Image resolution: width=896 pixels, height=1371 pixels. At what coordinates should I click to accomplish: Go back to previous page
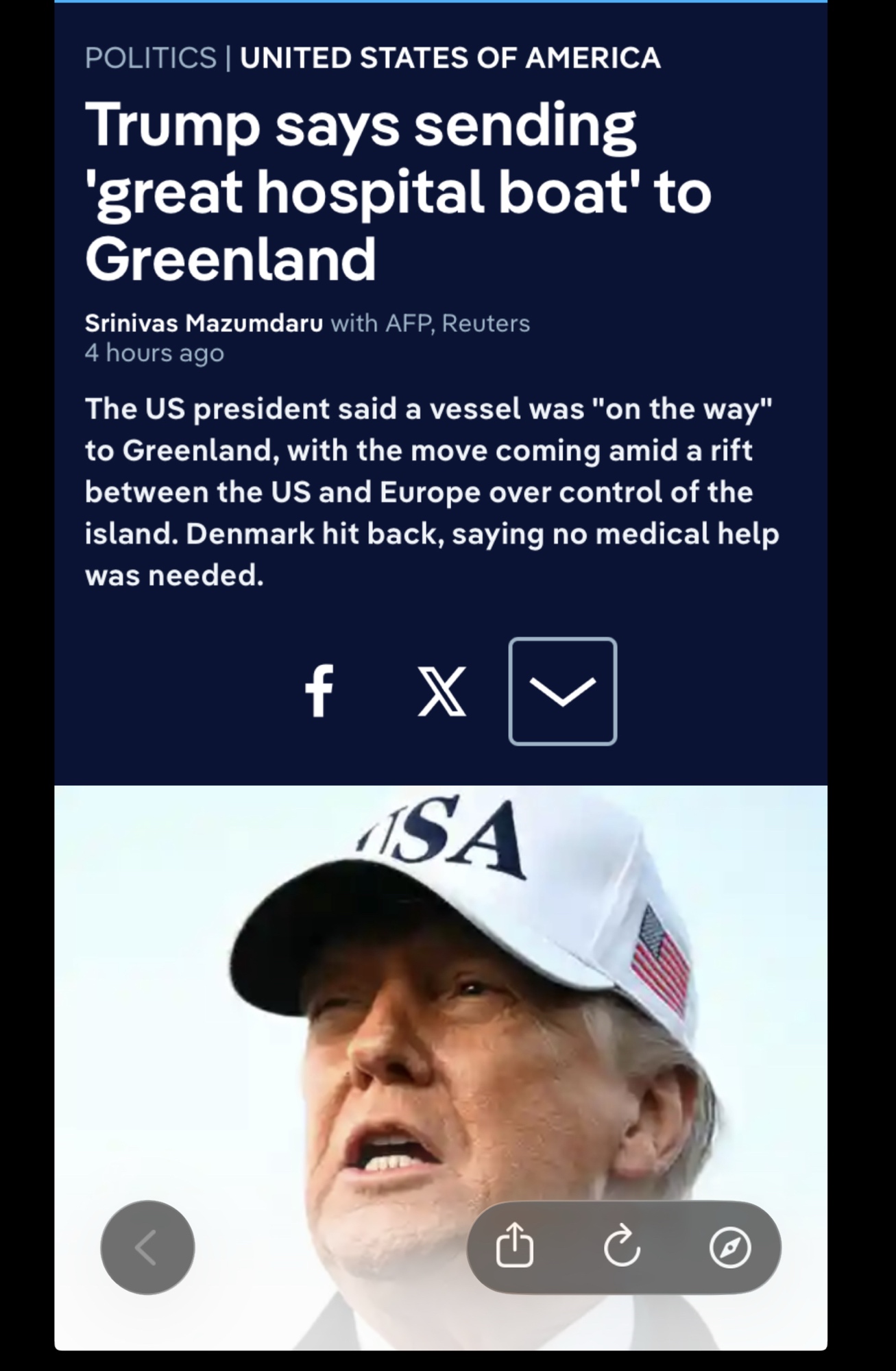(x=147, y=1247)
